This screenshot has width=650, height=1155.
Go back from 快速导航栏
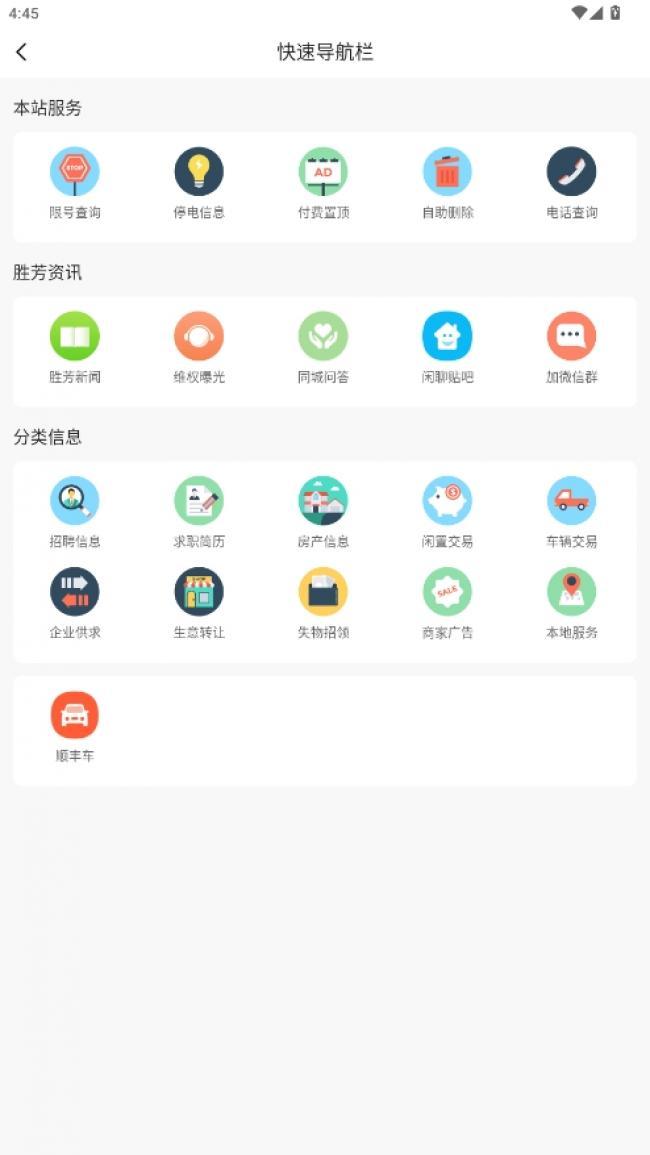tap(22, 52)
